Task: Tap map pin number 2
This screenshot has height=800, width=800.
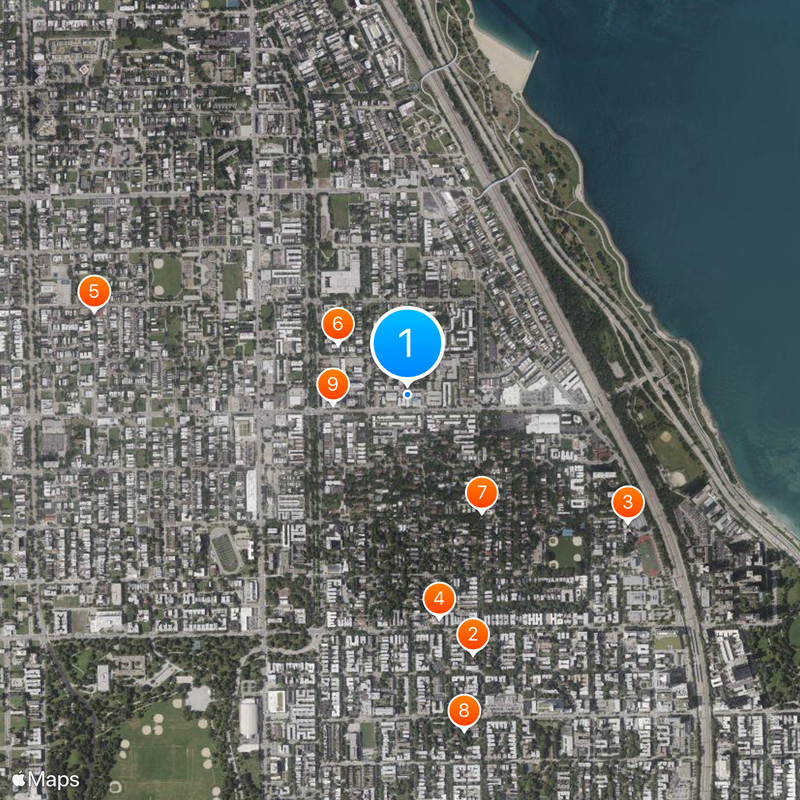Action: 473,634
